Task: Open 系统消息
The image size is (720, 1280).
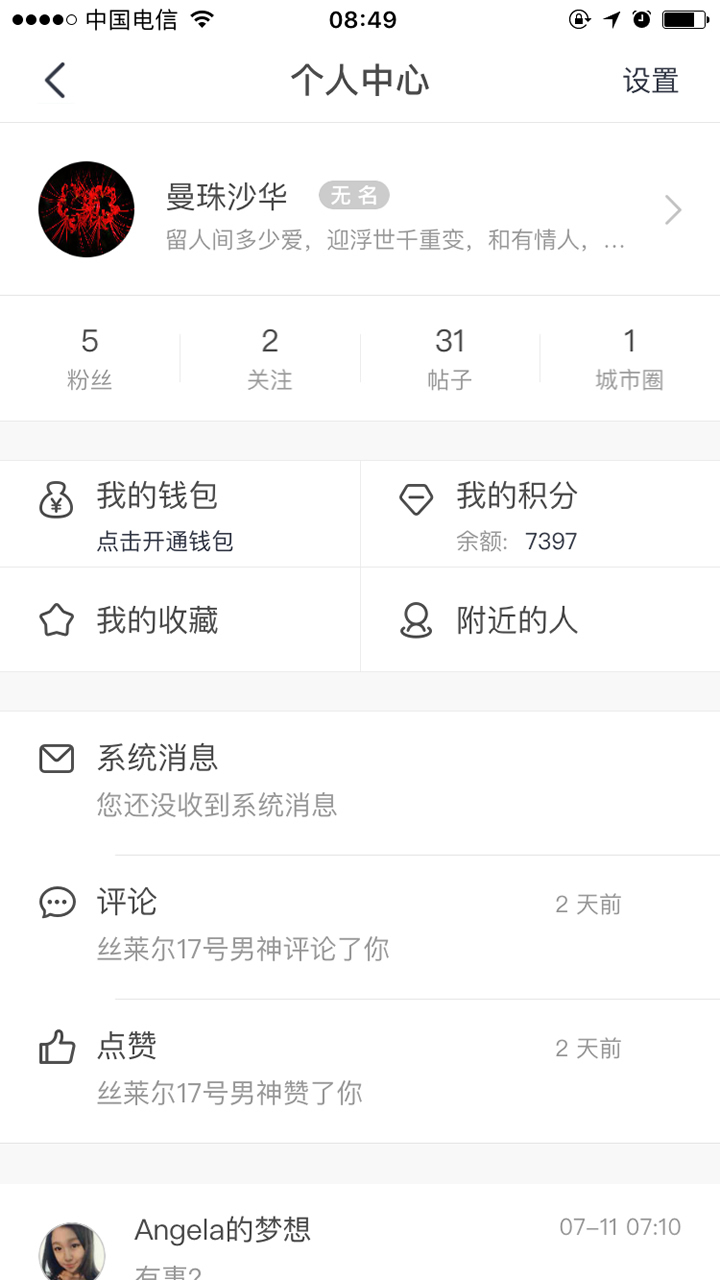Action: [x=360, y=783]
